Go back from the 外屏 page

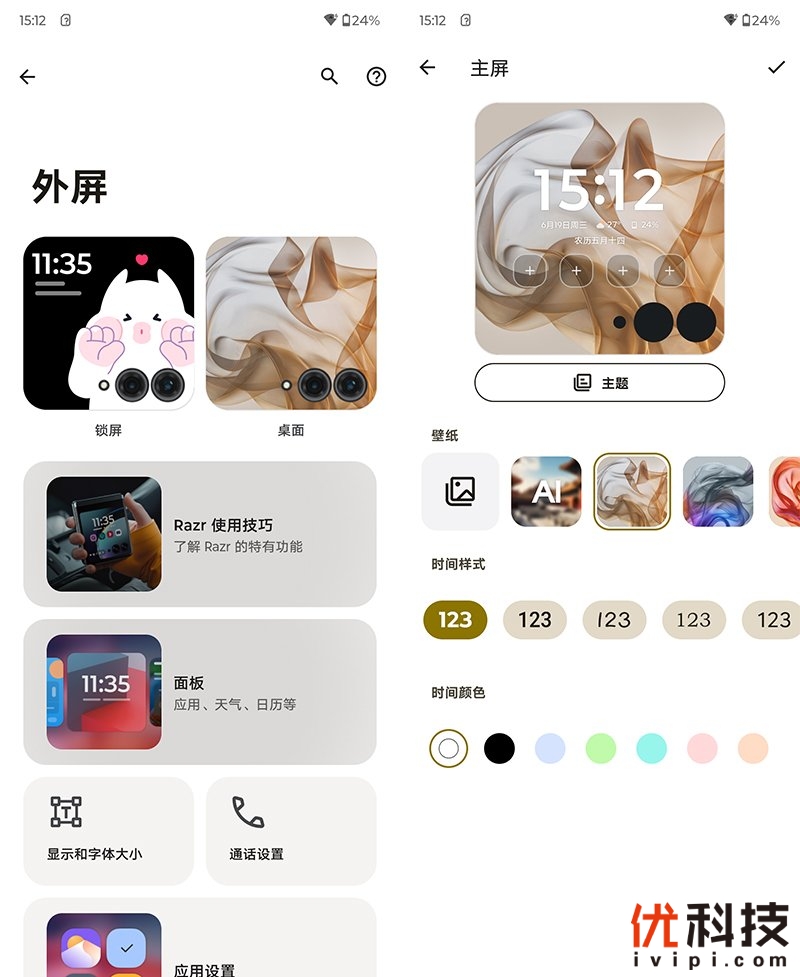click(x=27, y=76)
